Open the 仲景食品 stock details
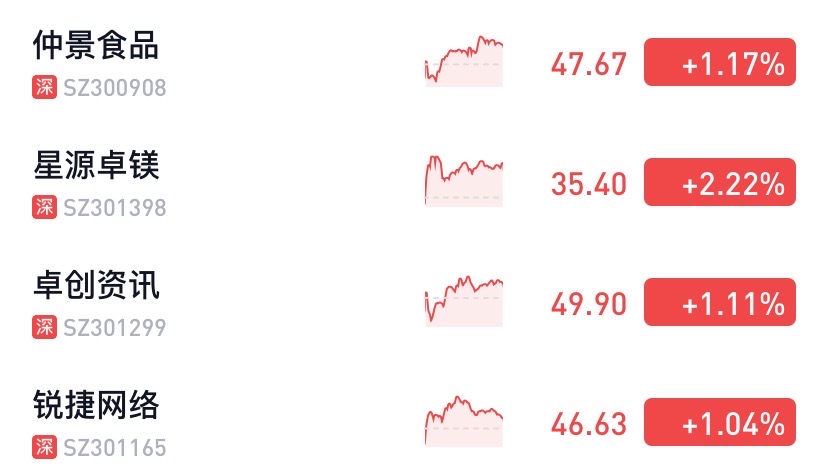The width and height of the screenshot is (817, 470). click(x=96, y=46)
